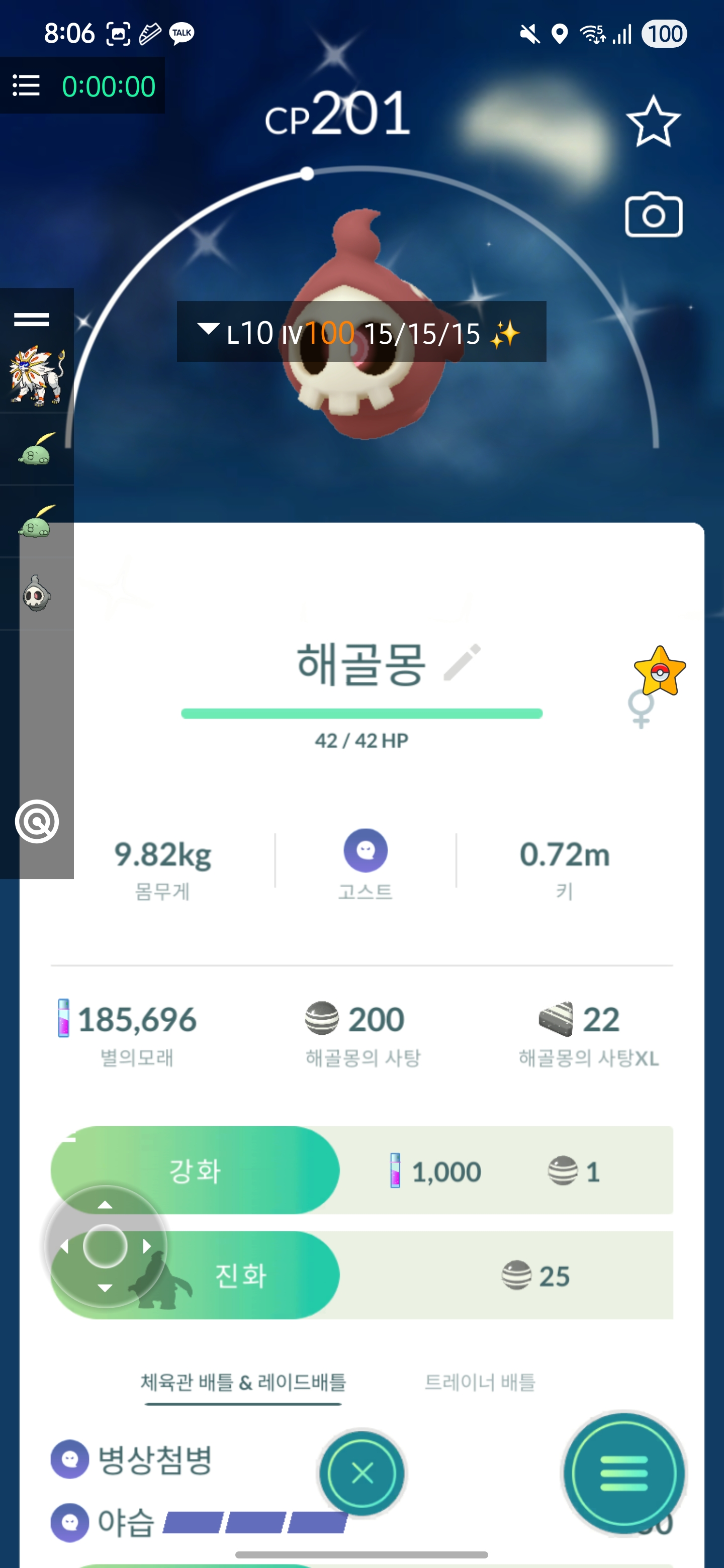Mark Duskull as favorite with star icon
This screenshot has width=724, height=1568.
[x=653, y=121]
